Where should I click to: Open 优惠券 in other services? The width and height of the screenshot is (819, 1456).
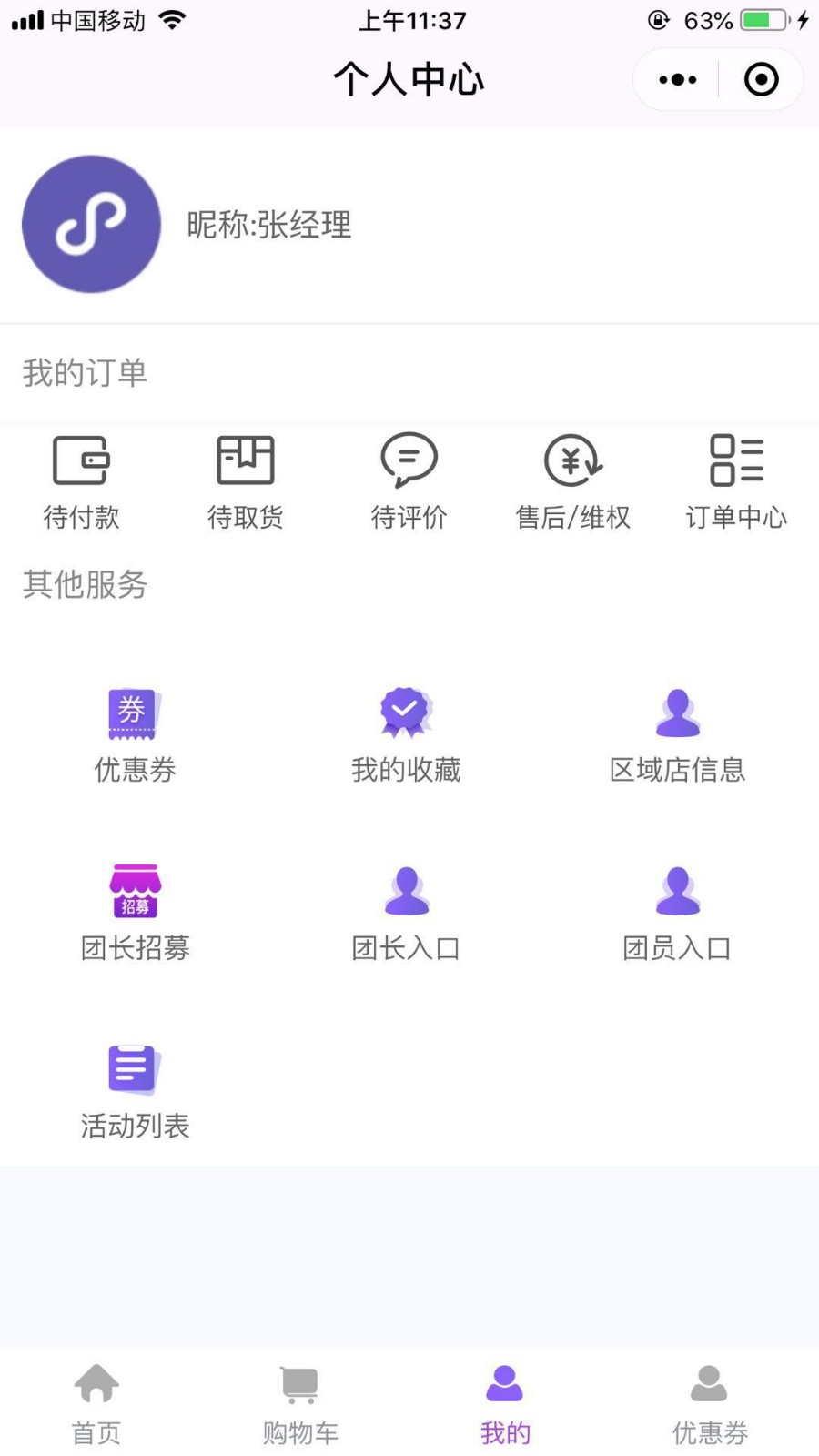pyautogui.click(x=135, y=735)
